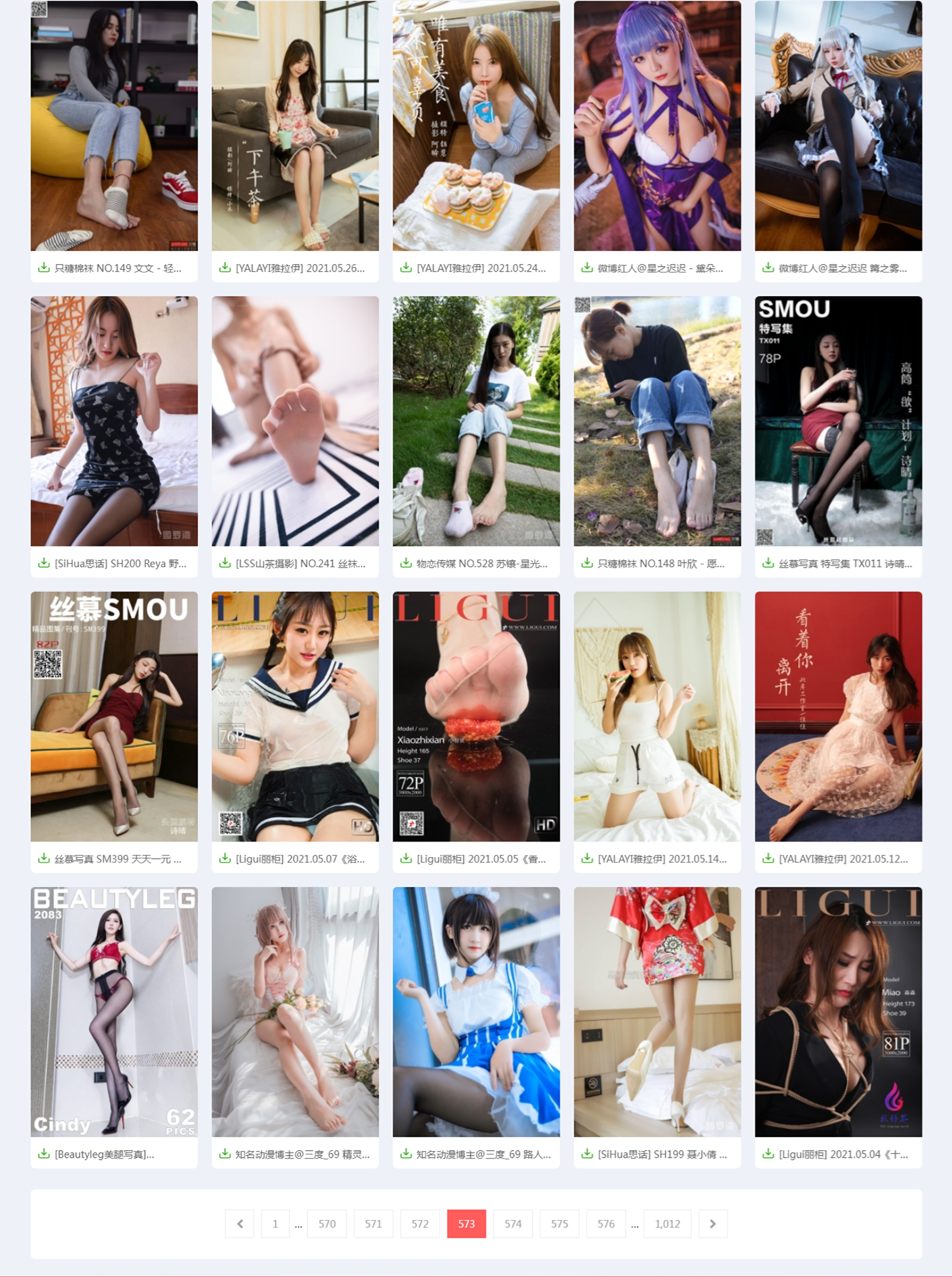Open the next page arrow

pos(712,1223)
